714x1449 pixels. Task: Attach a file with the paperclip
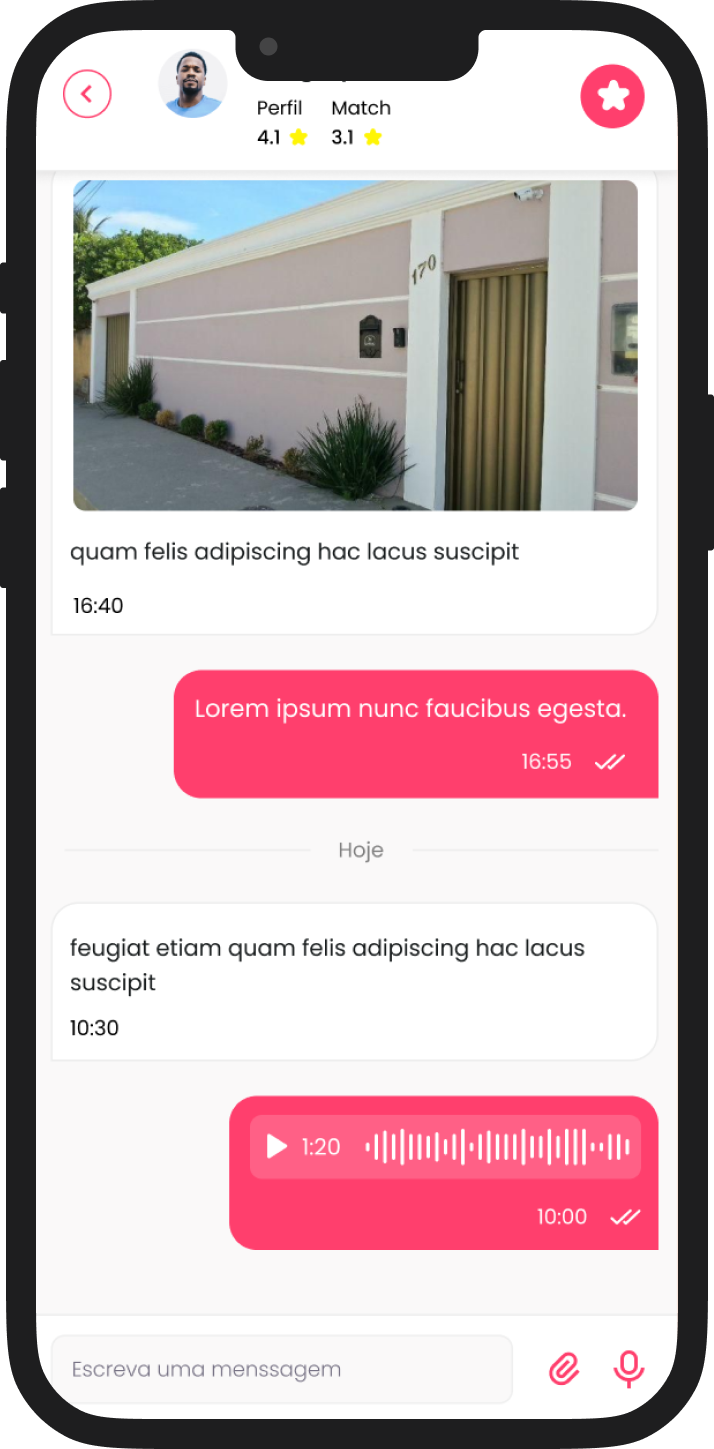(564, 1369)
